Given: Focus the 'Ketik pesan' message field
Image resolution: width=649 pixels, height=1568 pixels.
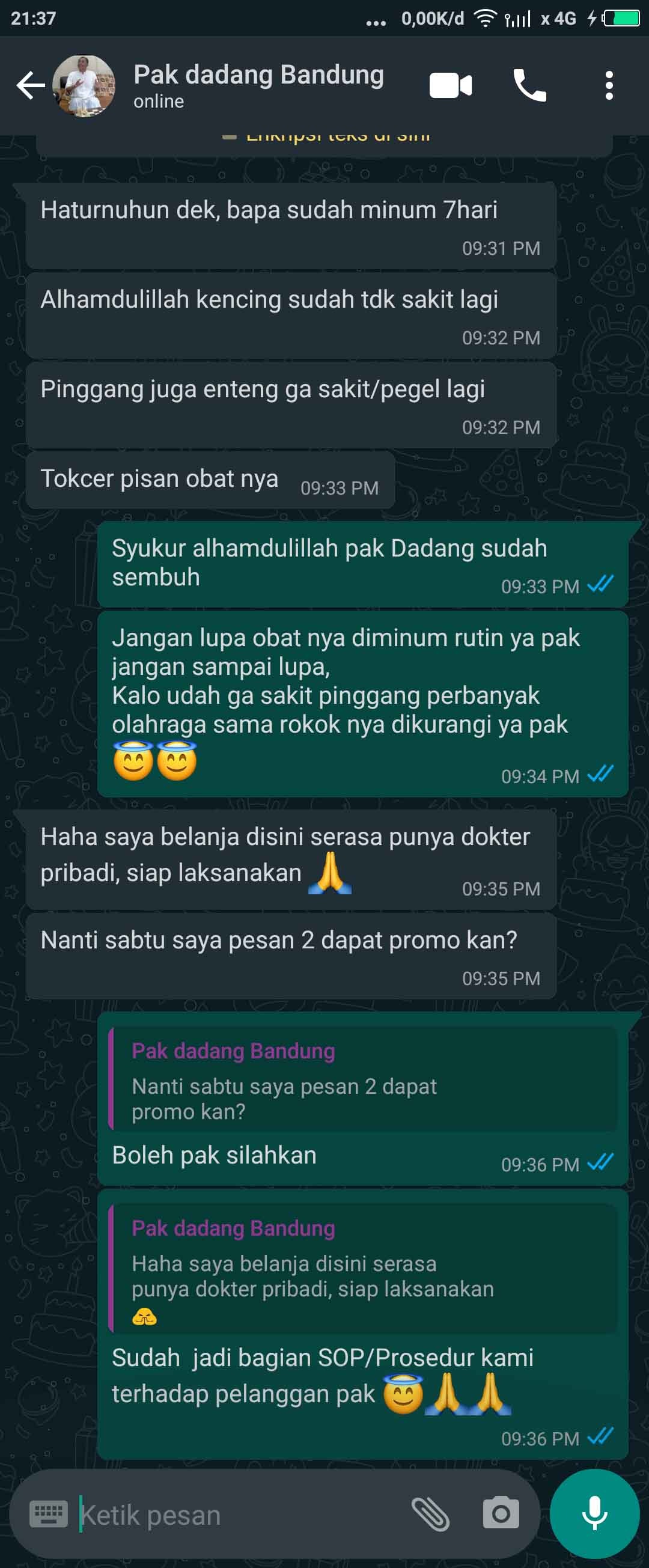Looking at the screenshot, I should pos(243,1515).
